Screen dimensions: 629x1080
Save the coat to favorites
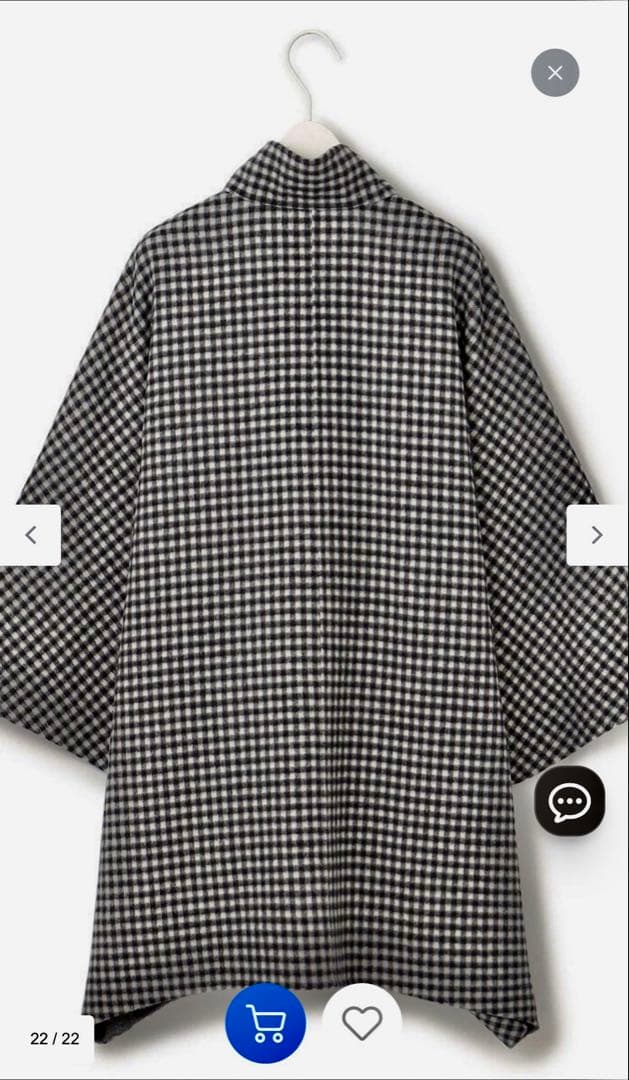pyautogui.click(x=362, y=1022)
